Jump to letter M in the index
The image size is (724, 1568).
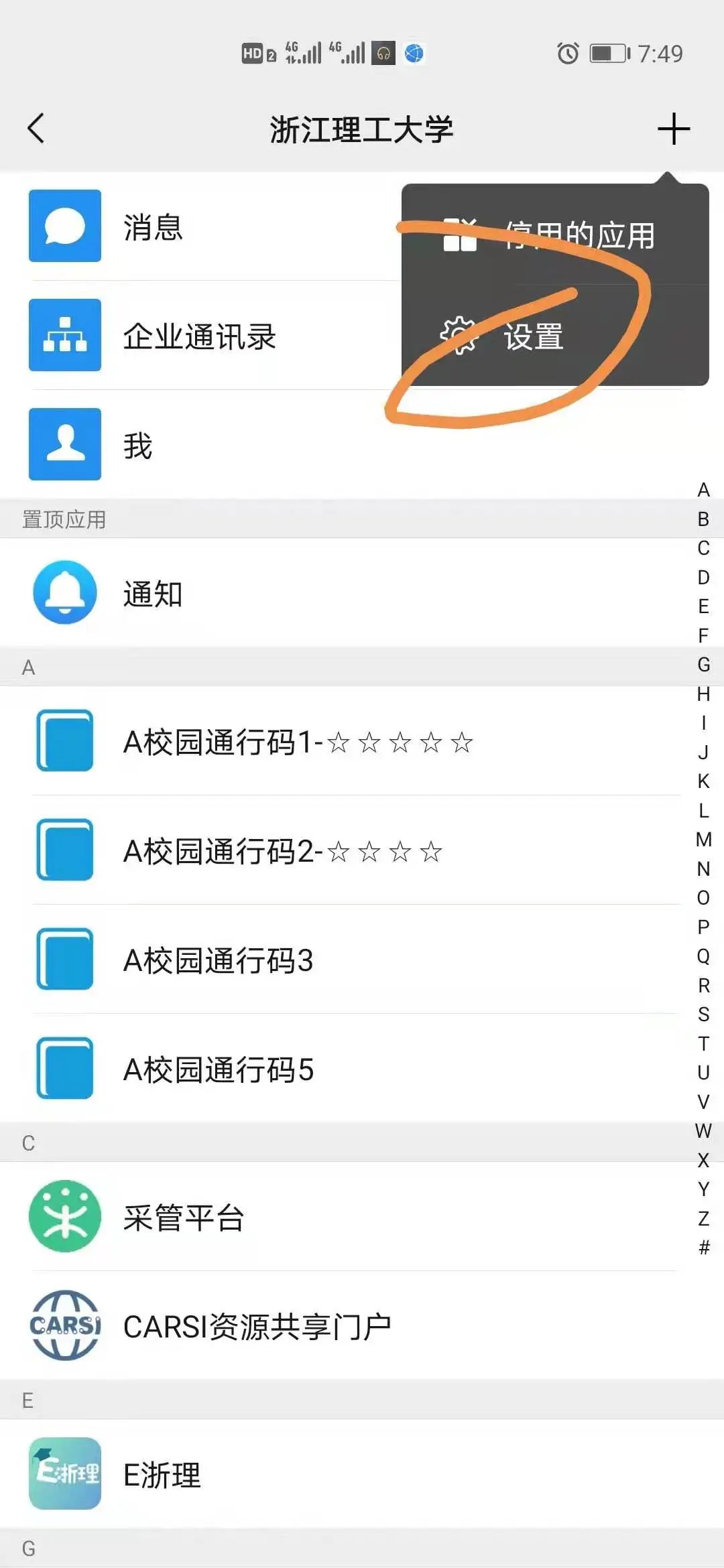703,839
